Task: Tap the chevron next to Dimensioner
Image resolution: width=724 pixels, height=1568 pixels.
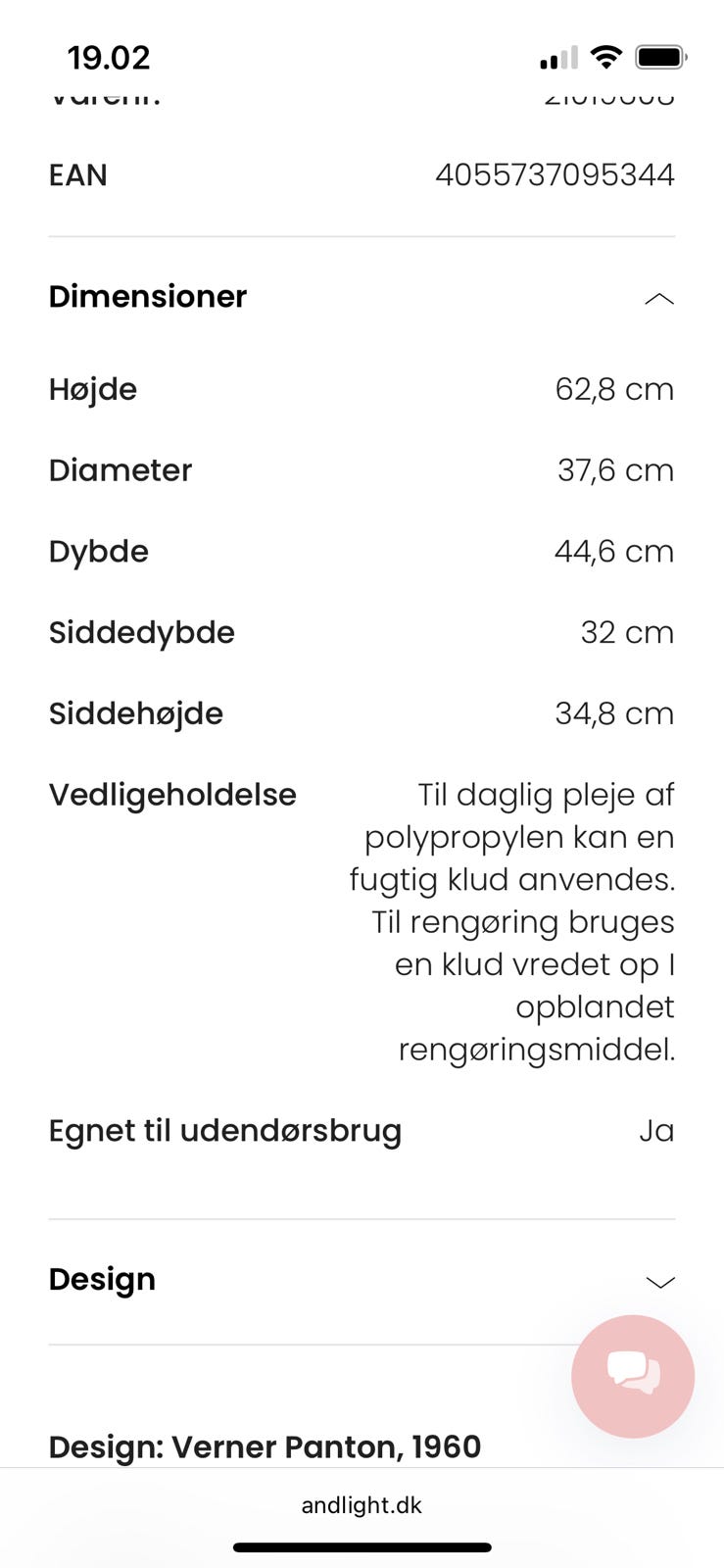Action: tap(660, 299)
